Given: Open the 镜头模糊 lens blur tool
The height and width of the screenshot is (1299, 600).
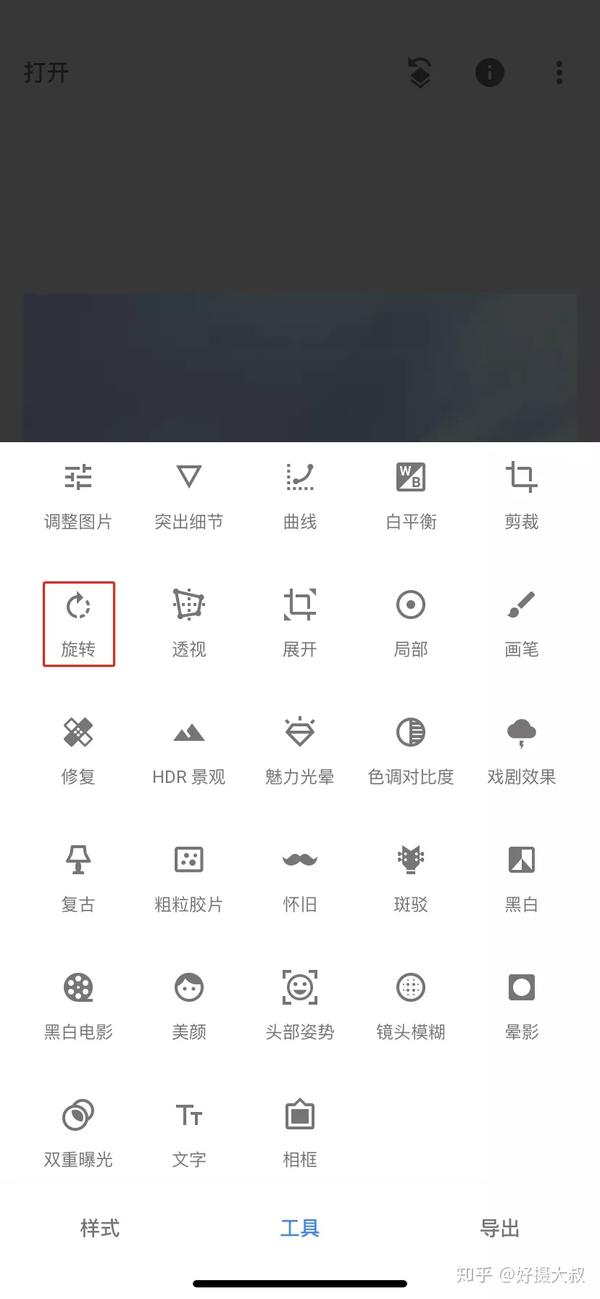Looking at the screenshot, I should point(411,1005).
